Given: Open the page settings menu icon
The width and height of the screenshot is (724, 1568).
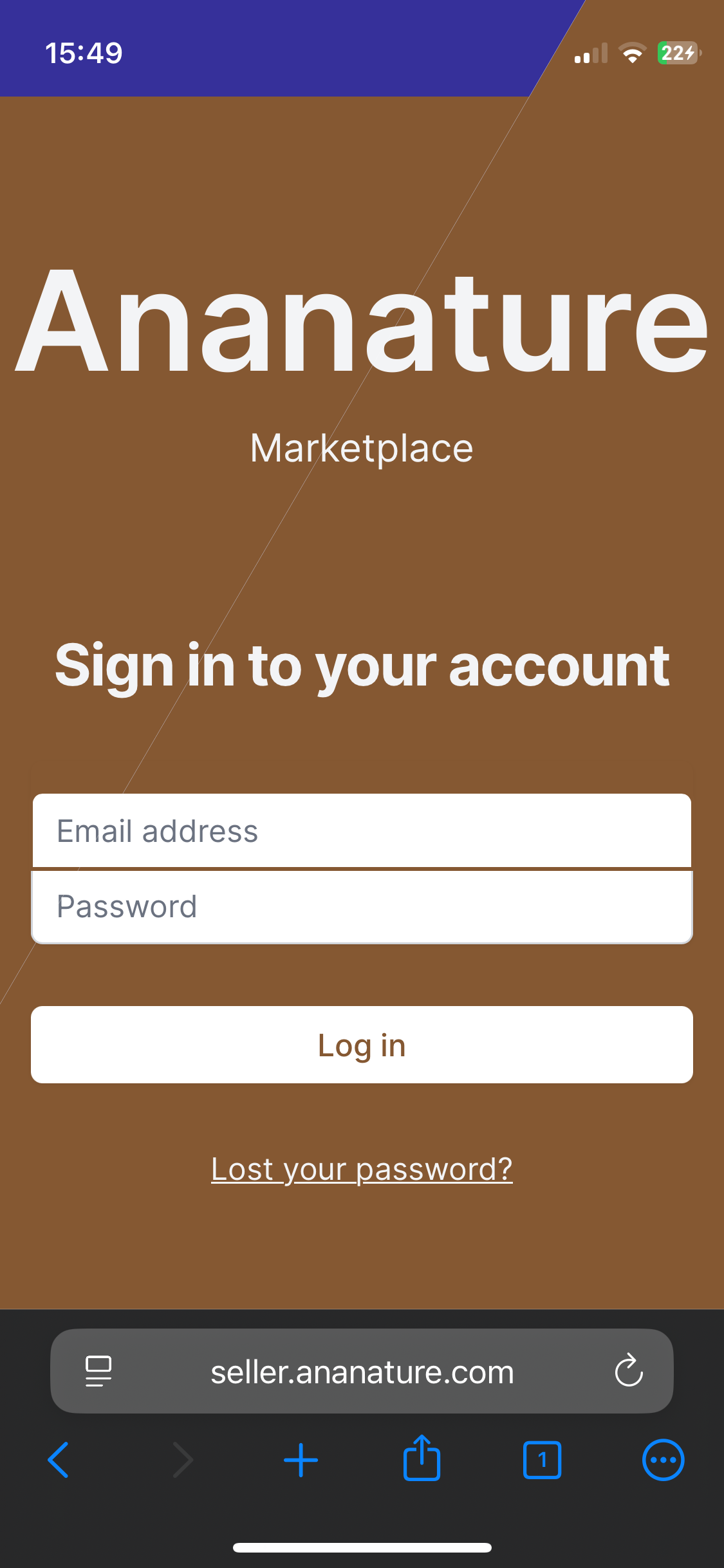Looking at the screenshot, I should (x=98, y=1370).
